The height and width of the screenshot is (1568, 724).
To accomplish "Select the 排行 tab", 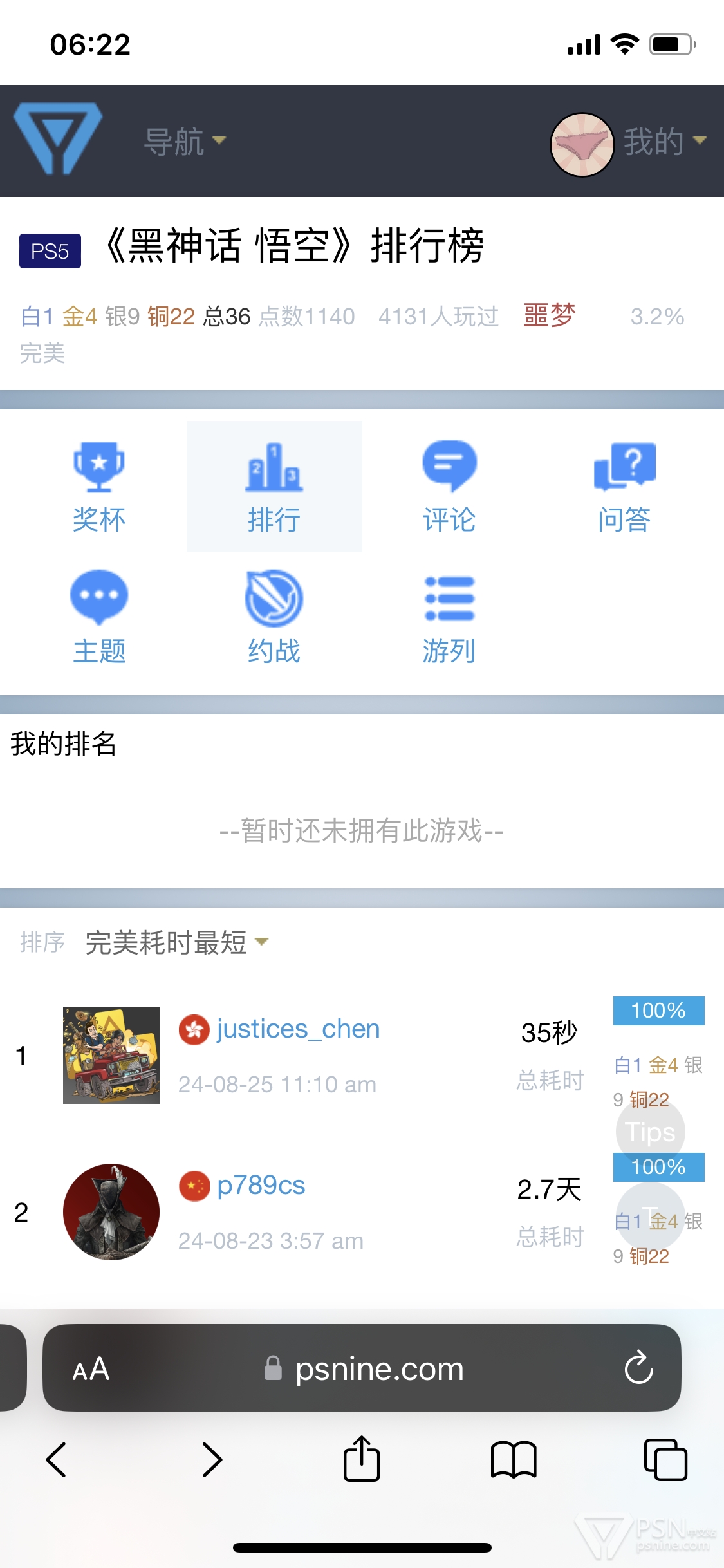I will coord(274,487).
